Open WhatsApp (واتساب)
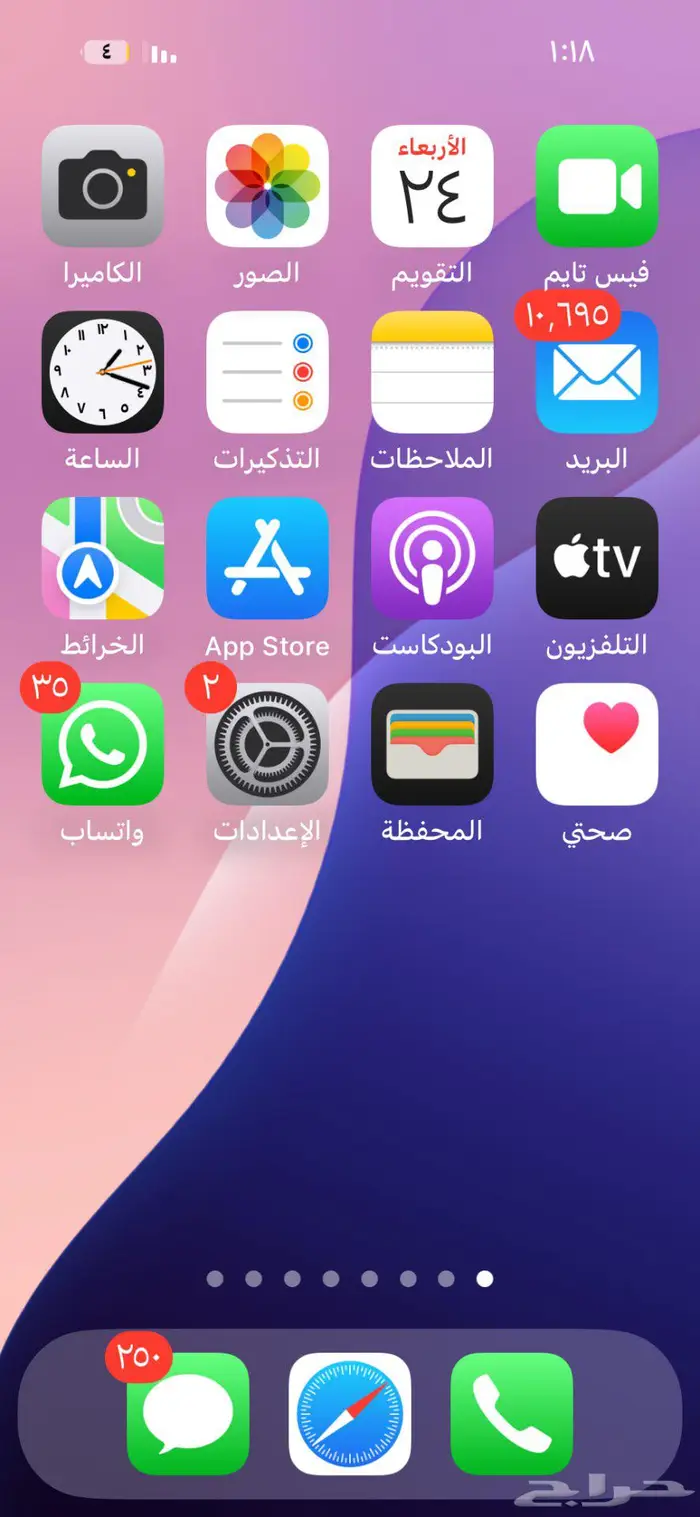 click(x=103, y=744)
